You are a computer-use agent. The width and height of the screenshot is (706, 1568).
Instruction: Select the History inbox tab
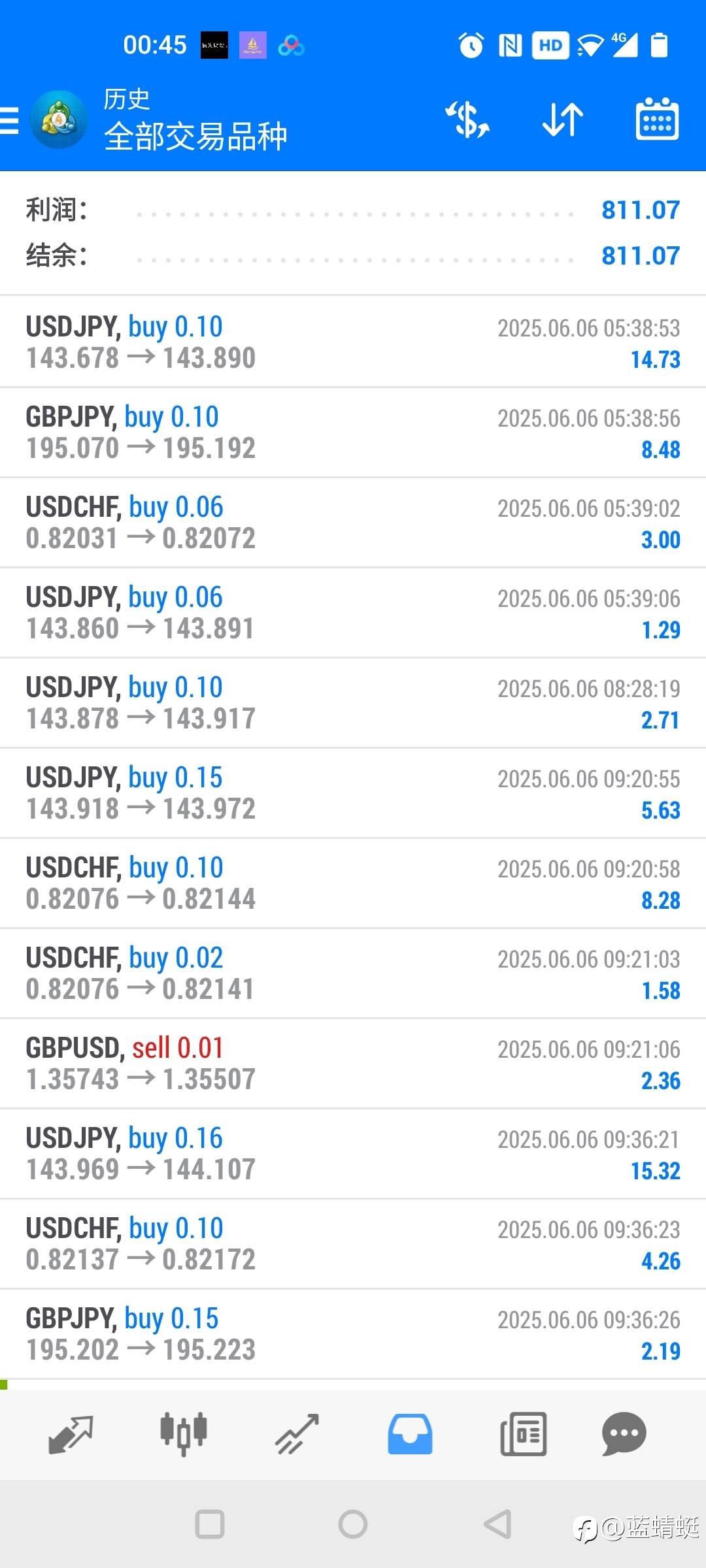click(x=410, y=1435)
